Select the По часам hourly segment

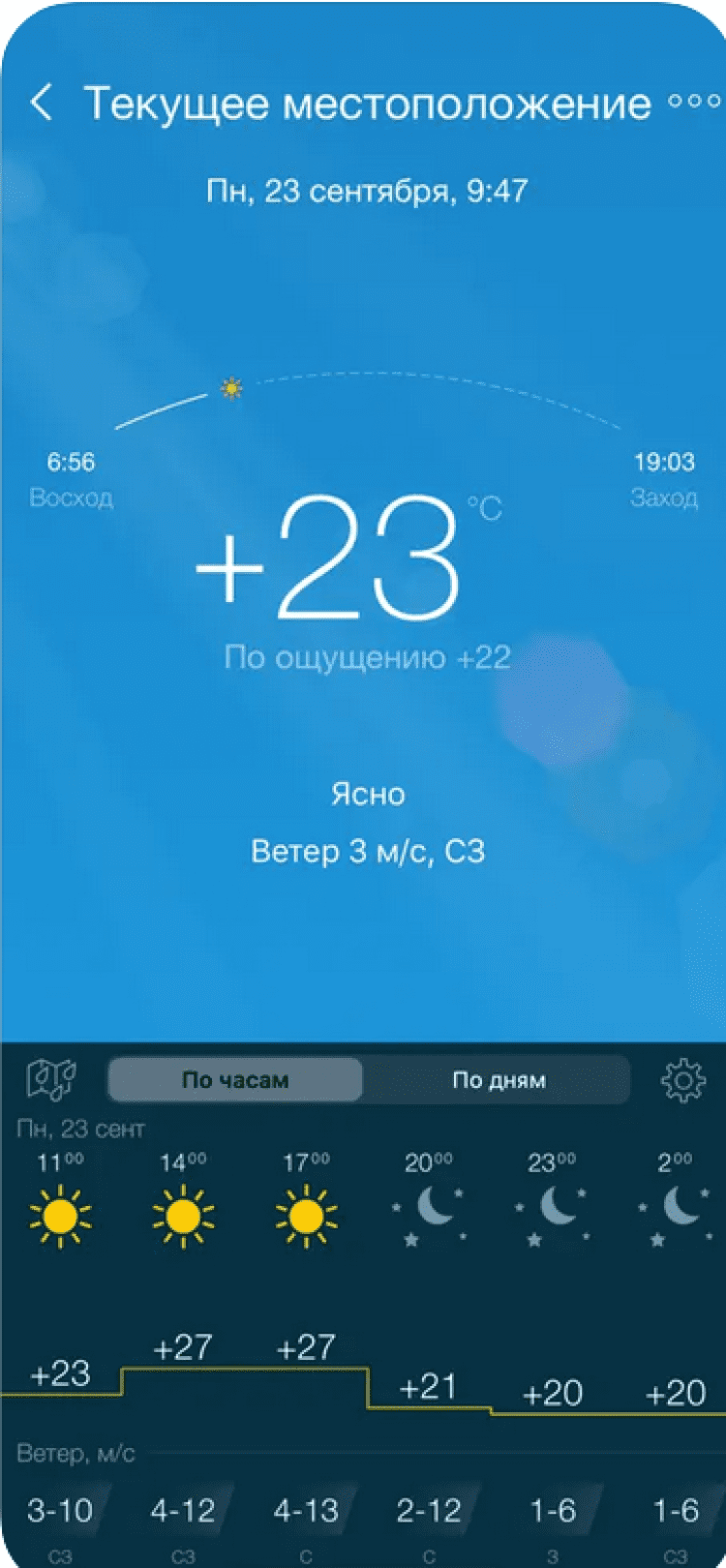coord(235,1079)
